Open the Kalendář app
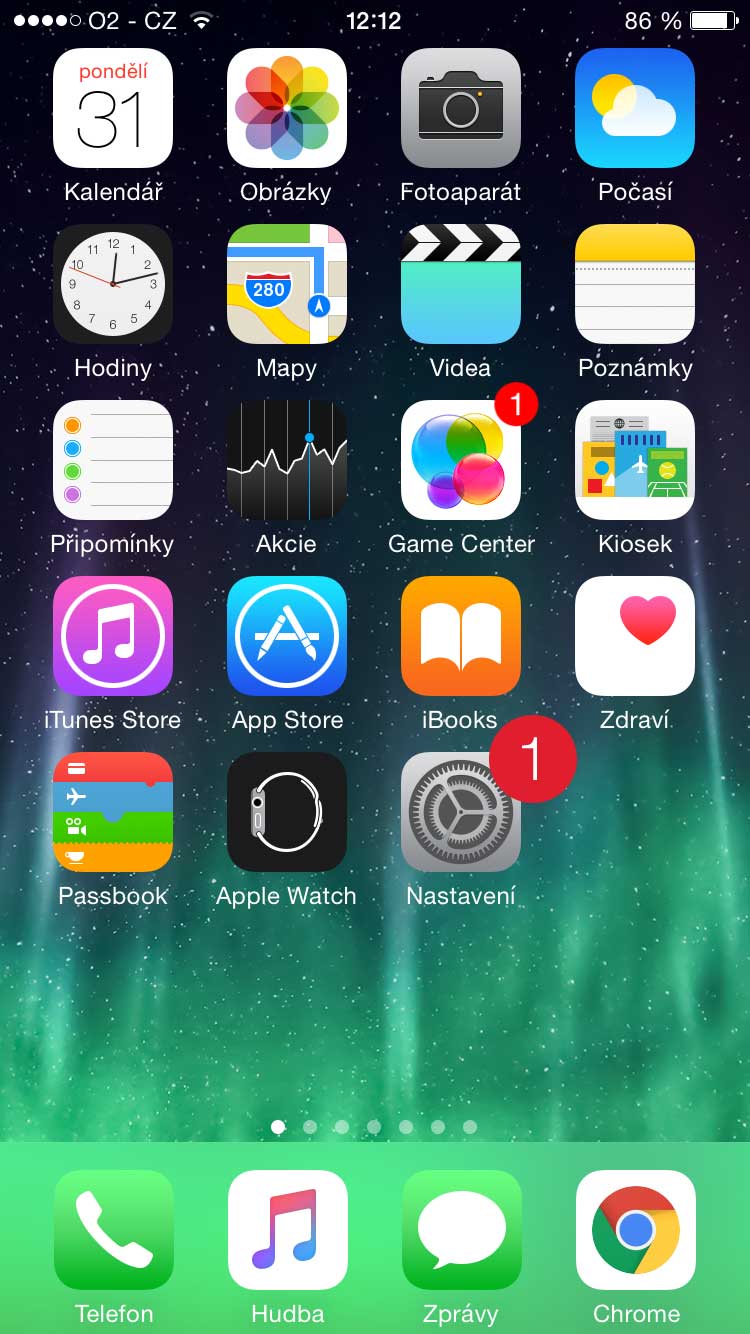Screen dimensions: 750x1334 (113, 108)
